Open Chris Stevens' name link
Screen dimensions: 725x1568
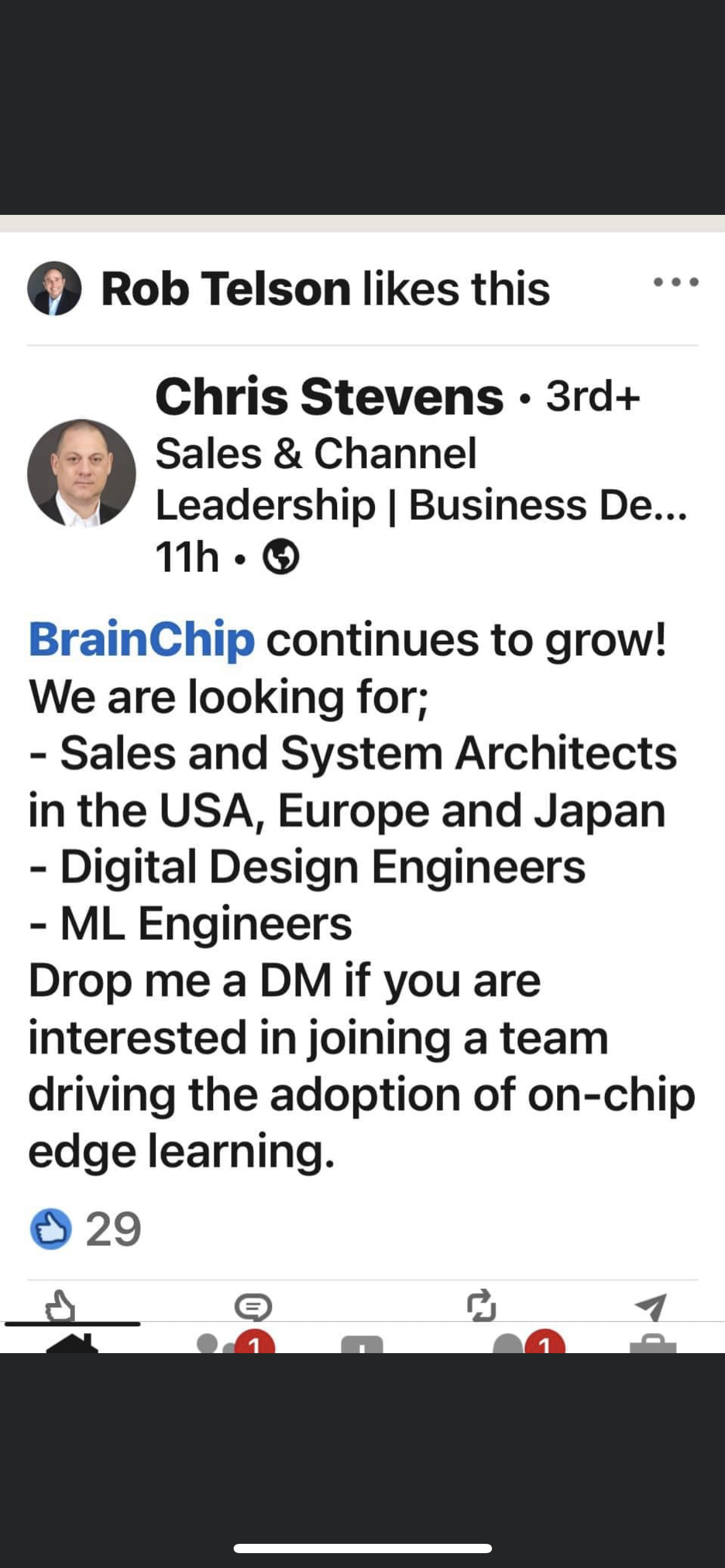[x=329, y=396]
